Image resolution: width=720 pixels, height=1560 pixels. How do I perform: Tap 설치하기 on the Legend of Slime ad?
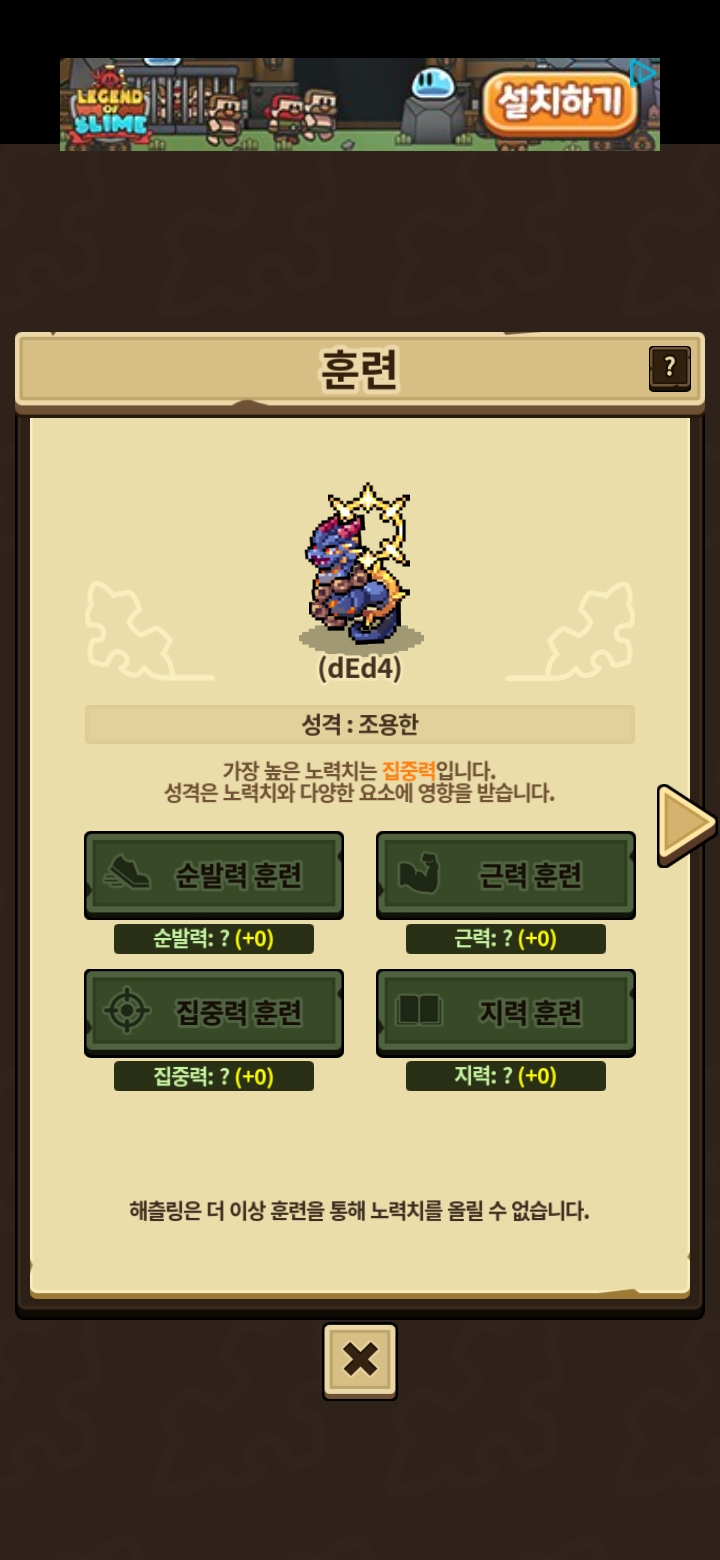coord(561,101)
